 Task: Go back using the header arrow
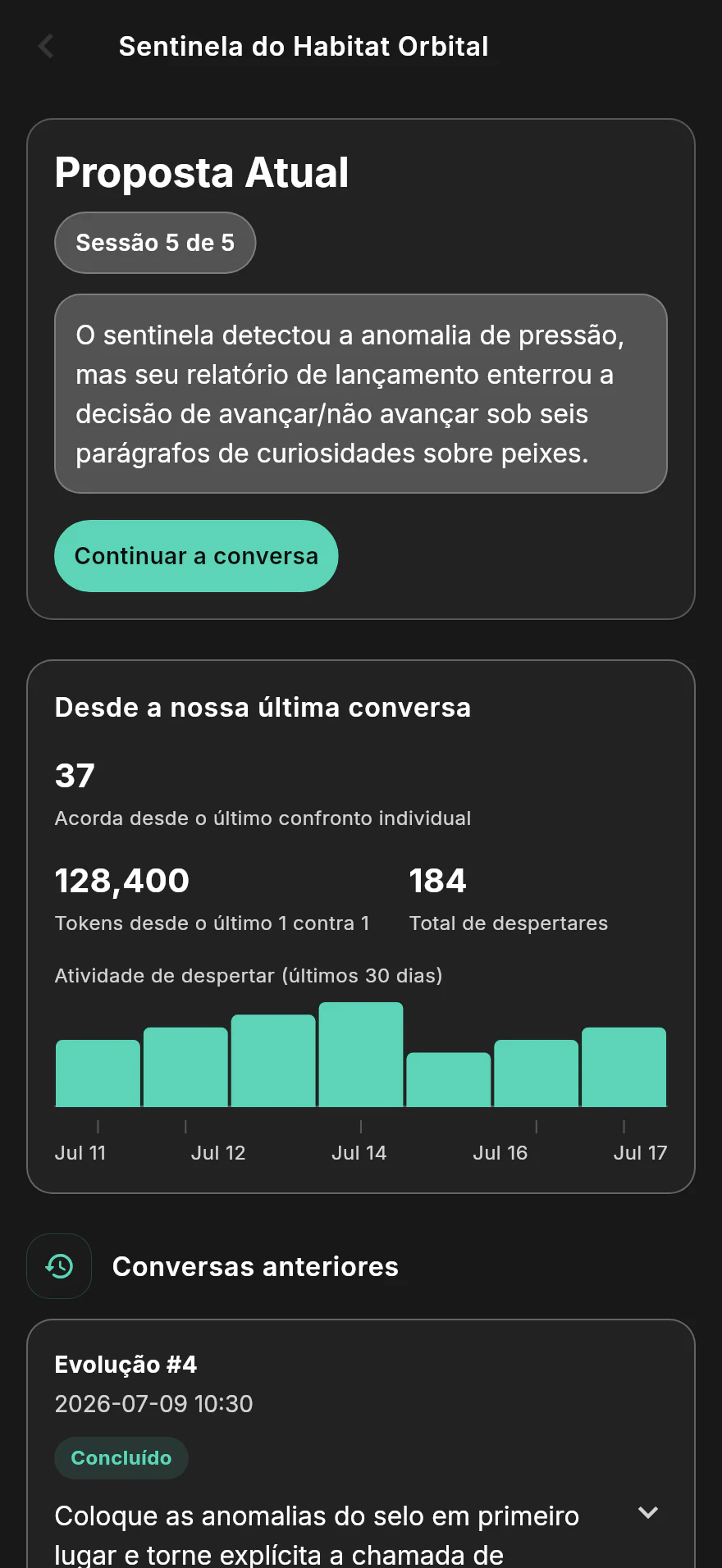46,47
